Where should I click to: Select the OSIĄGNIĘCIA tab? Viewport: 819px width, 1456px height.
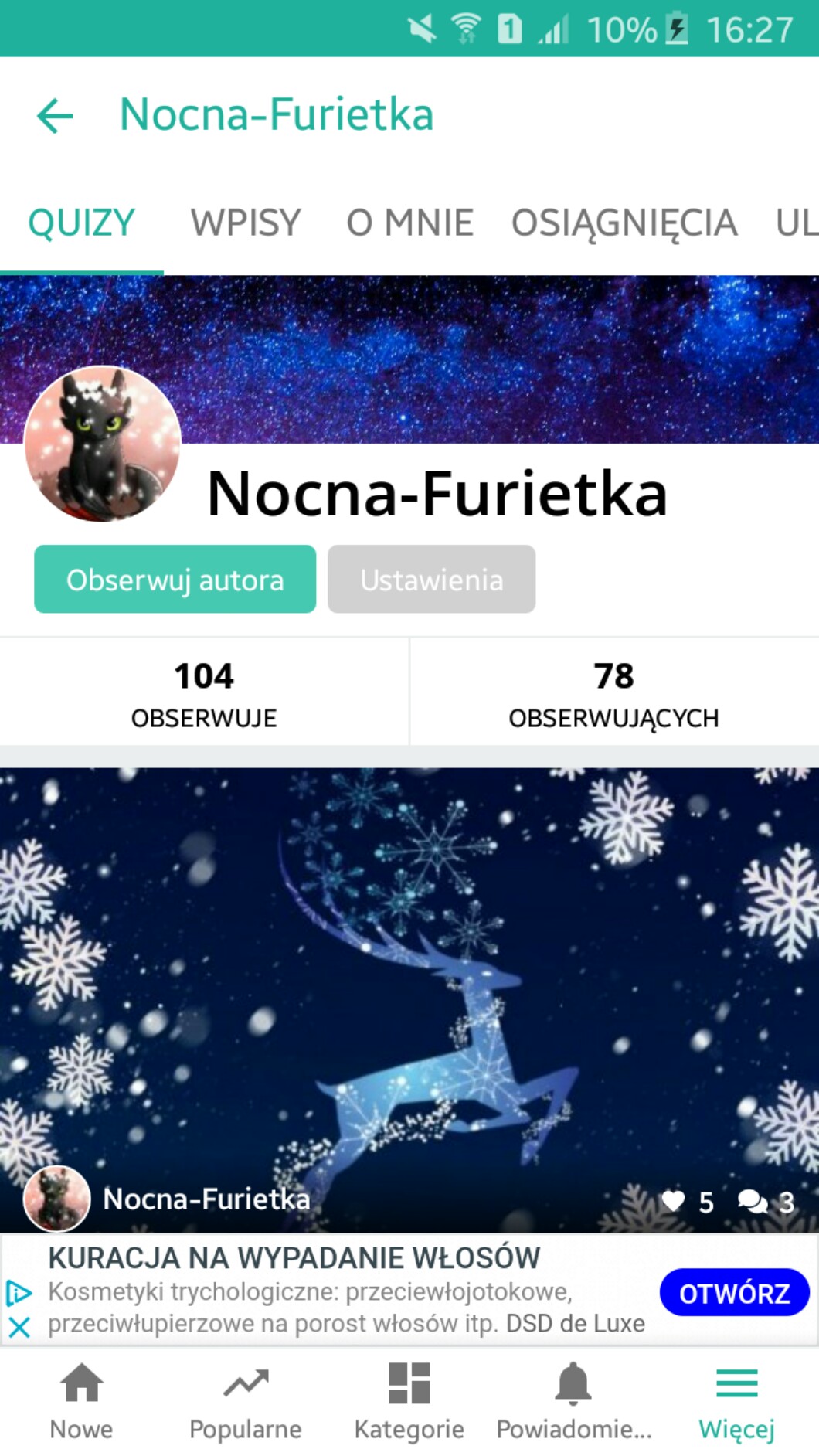[x=624, y=223]
